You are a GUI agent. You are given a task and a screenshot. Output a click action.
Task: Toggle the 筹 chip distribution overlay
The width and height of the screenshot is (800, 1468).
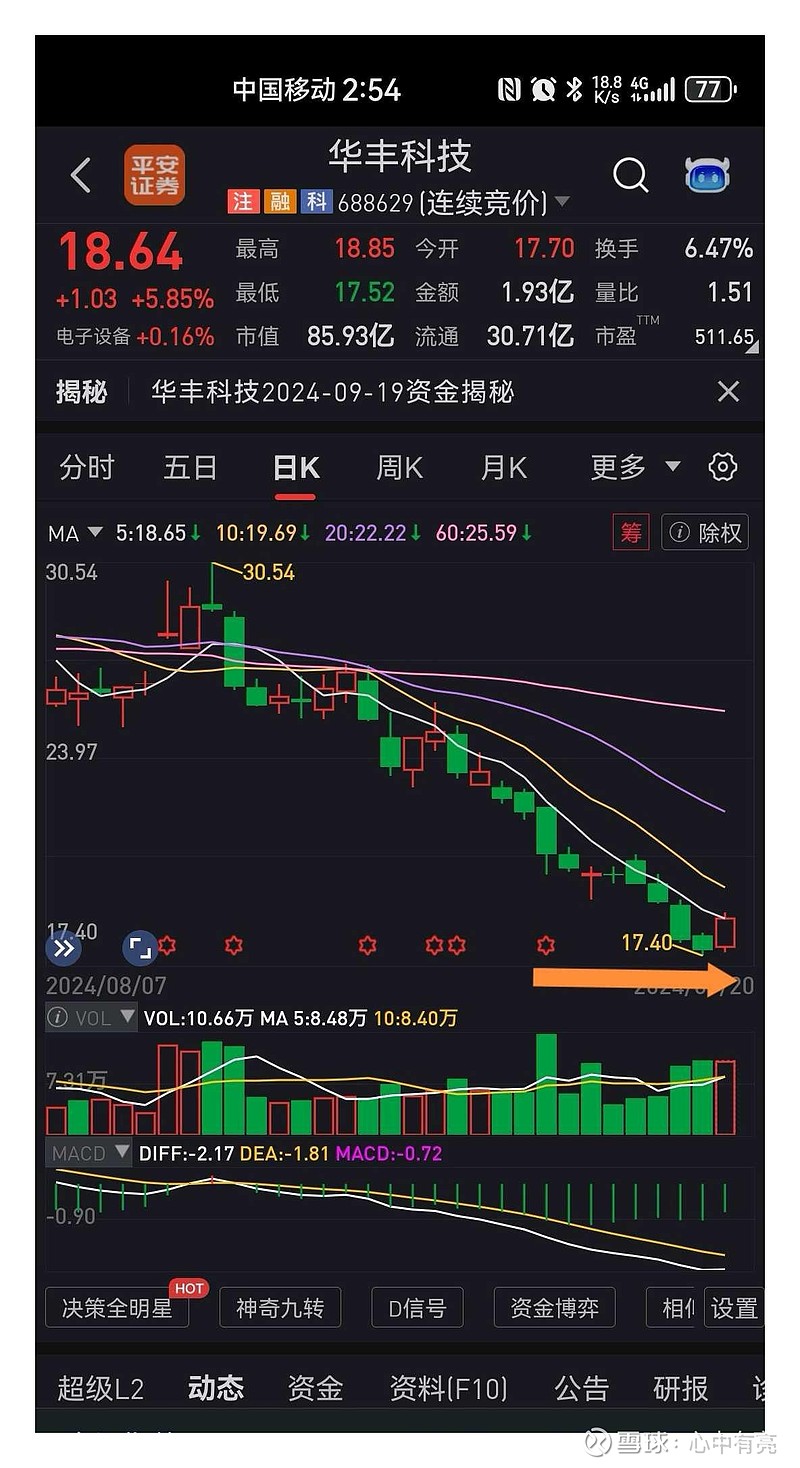pos(630,532)
